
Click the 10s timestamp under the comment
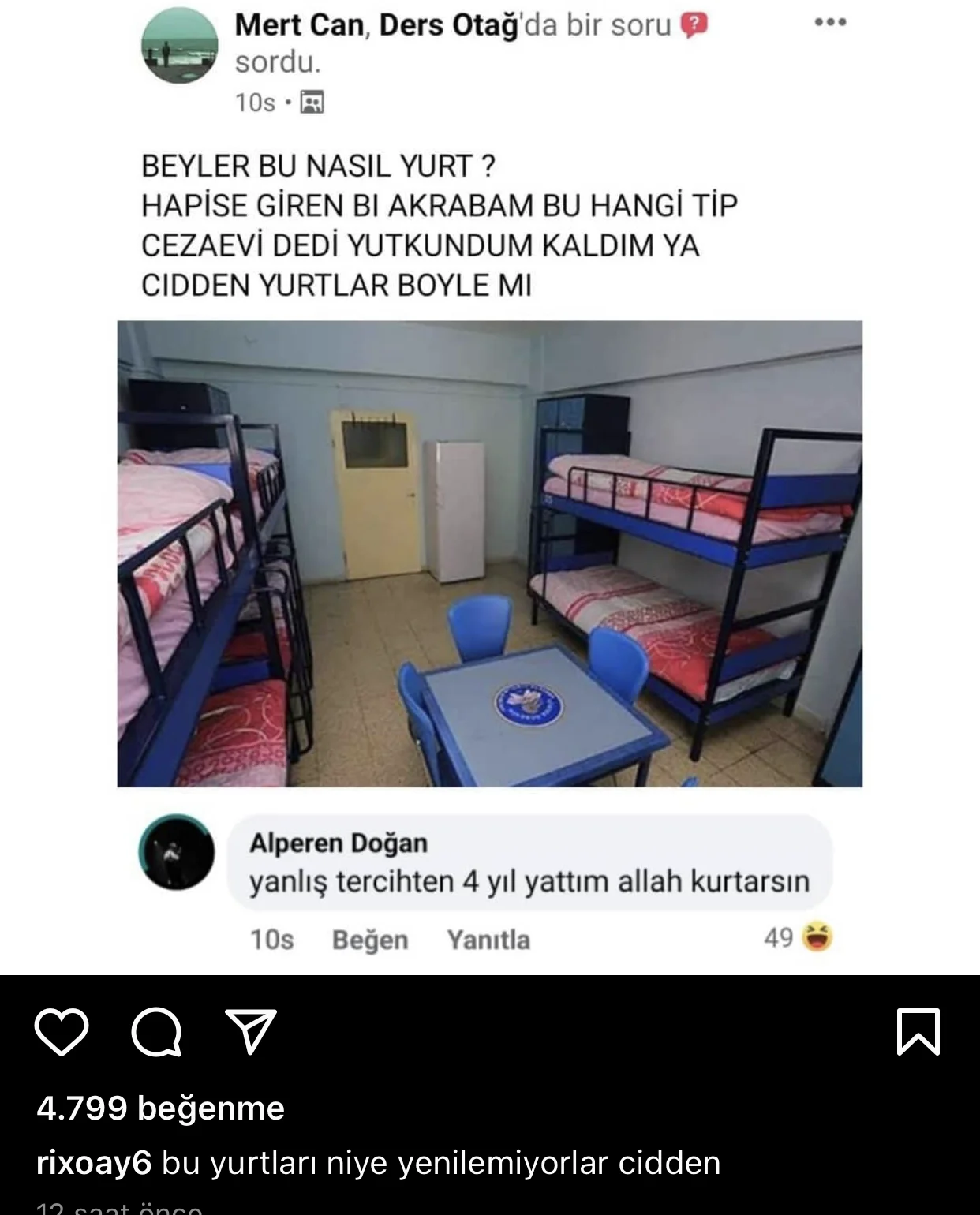click(x=271, y=939)
